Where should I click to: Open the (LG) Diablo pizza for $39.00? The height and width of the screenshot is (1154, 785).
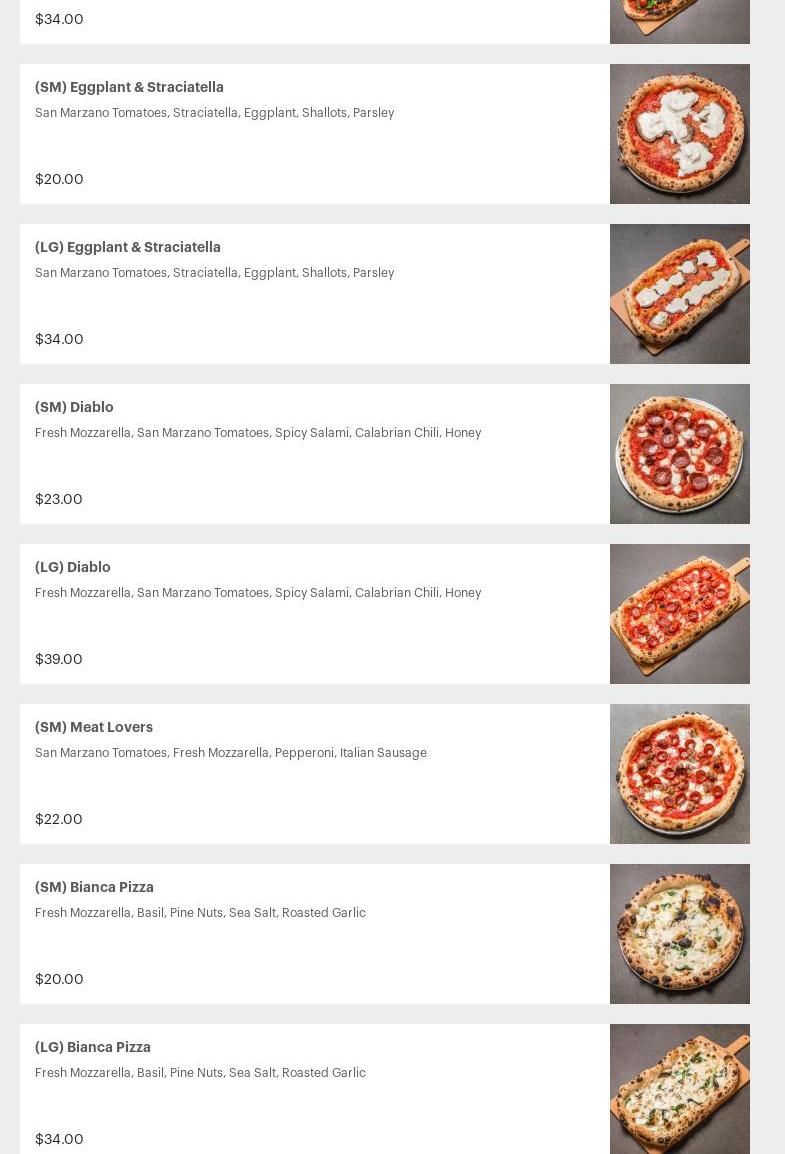pos(73,568)
